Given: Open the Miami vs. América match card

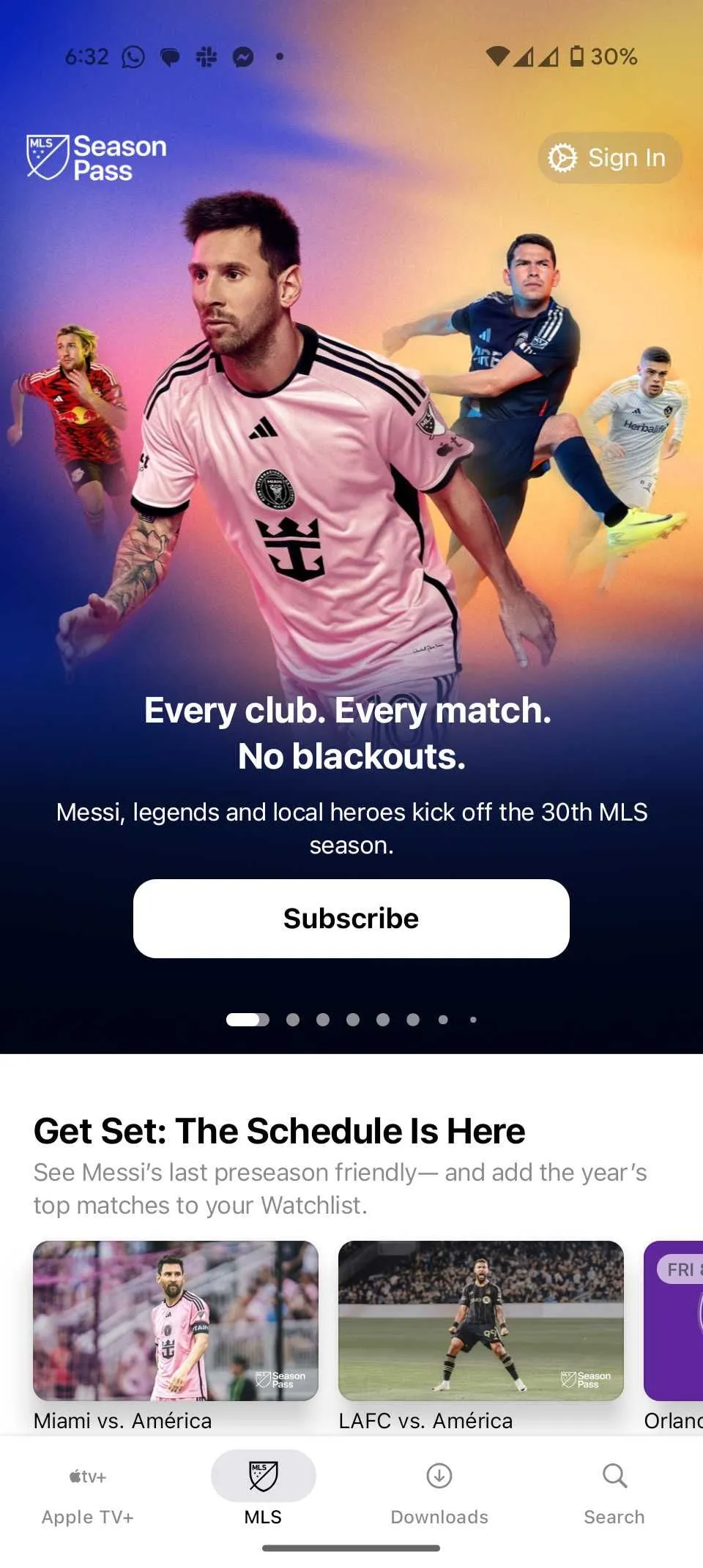Looking at the screenshot, I should (x=176, y=1320).
